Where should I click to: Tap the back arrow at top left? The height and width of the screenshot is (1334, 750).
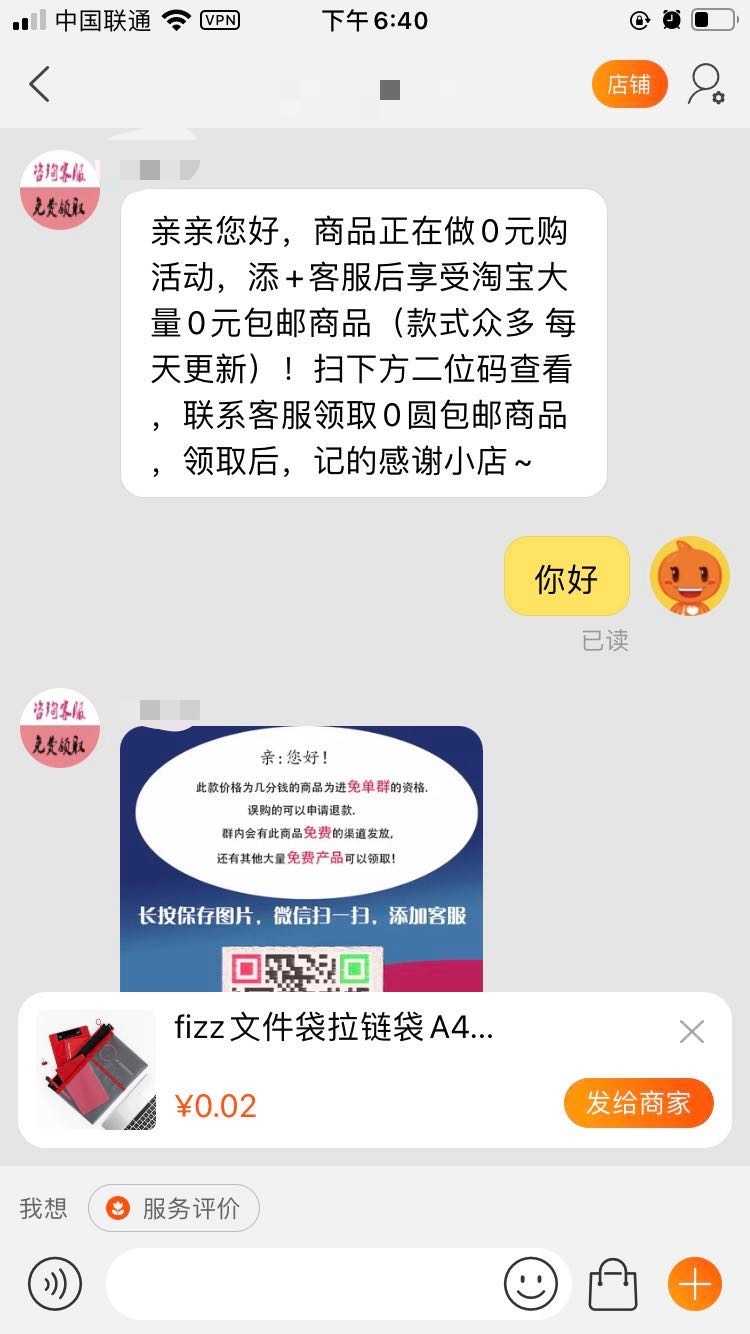[38, 85]
